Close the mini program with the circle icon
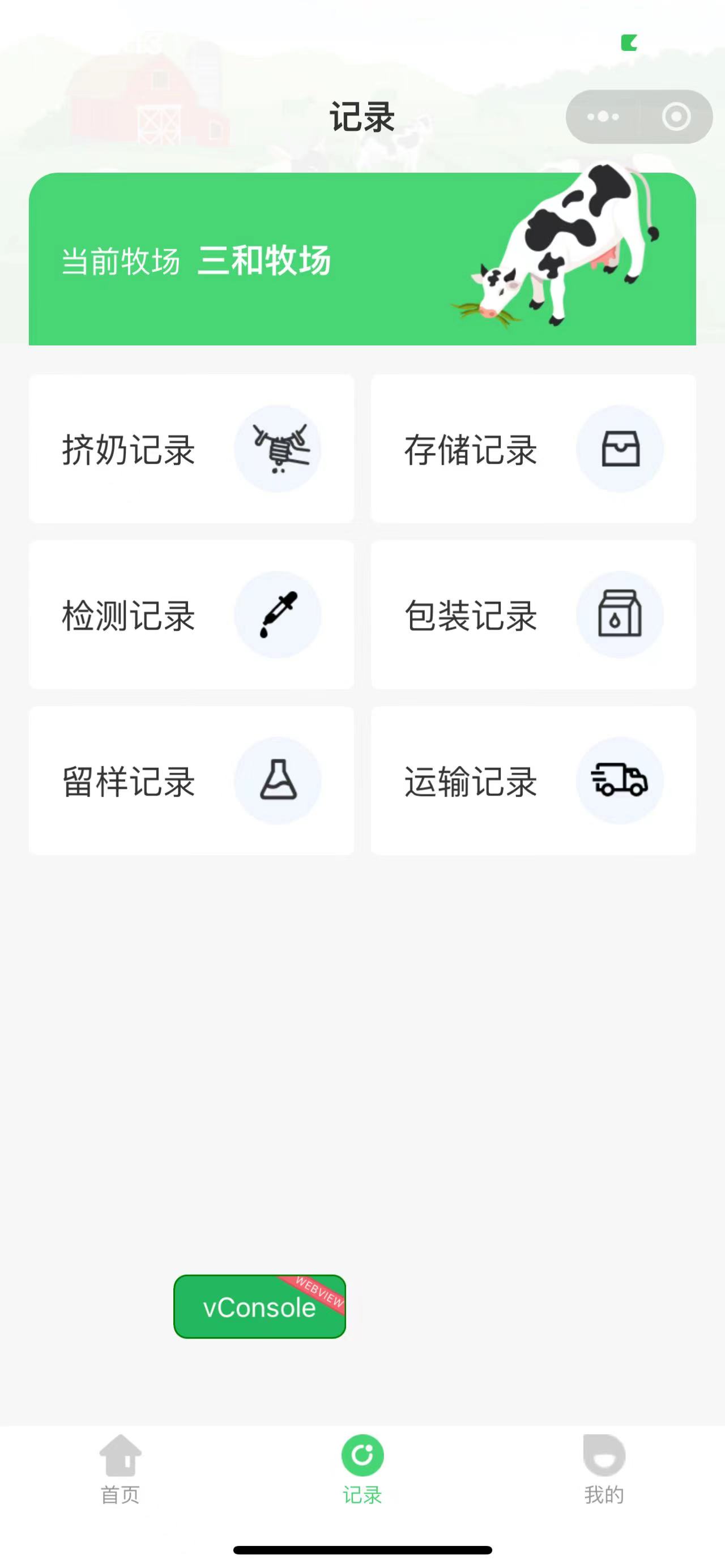Image resolution: width=725 pixels, height=1568 pixels. [x=676, y=117]
